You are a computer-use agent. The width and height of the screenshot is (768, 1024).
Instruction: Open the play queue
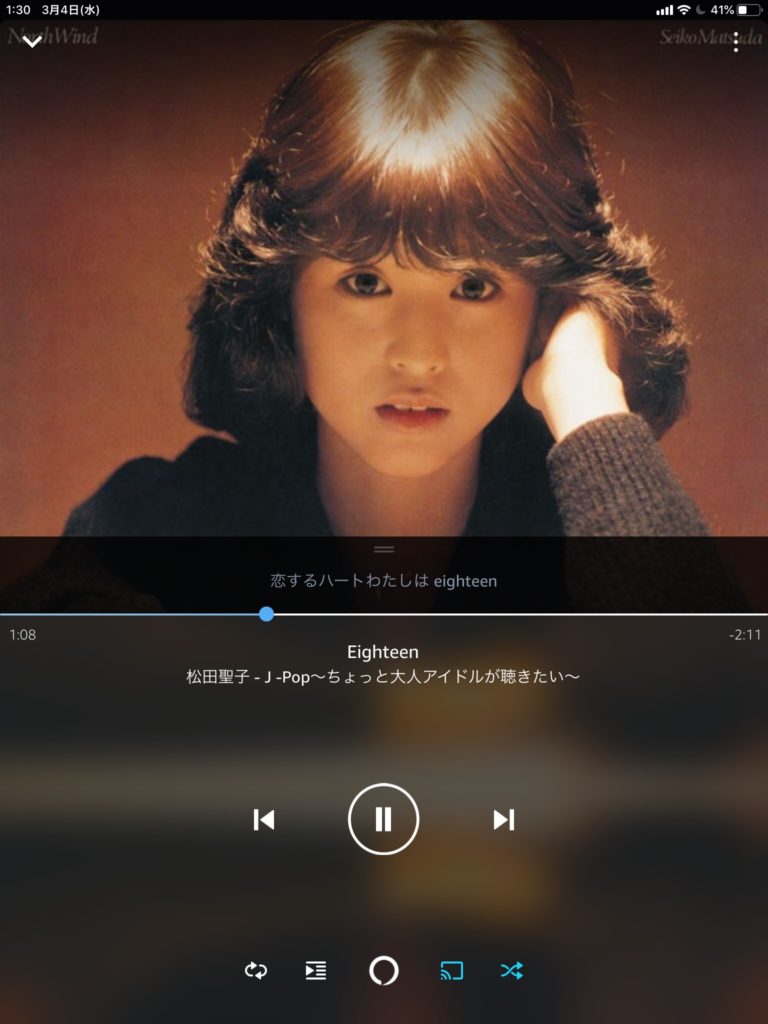(316, 970)
